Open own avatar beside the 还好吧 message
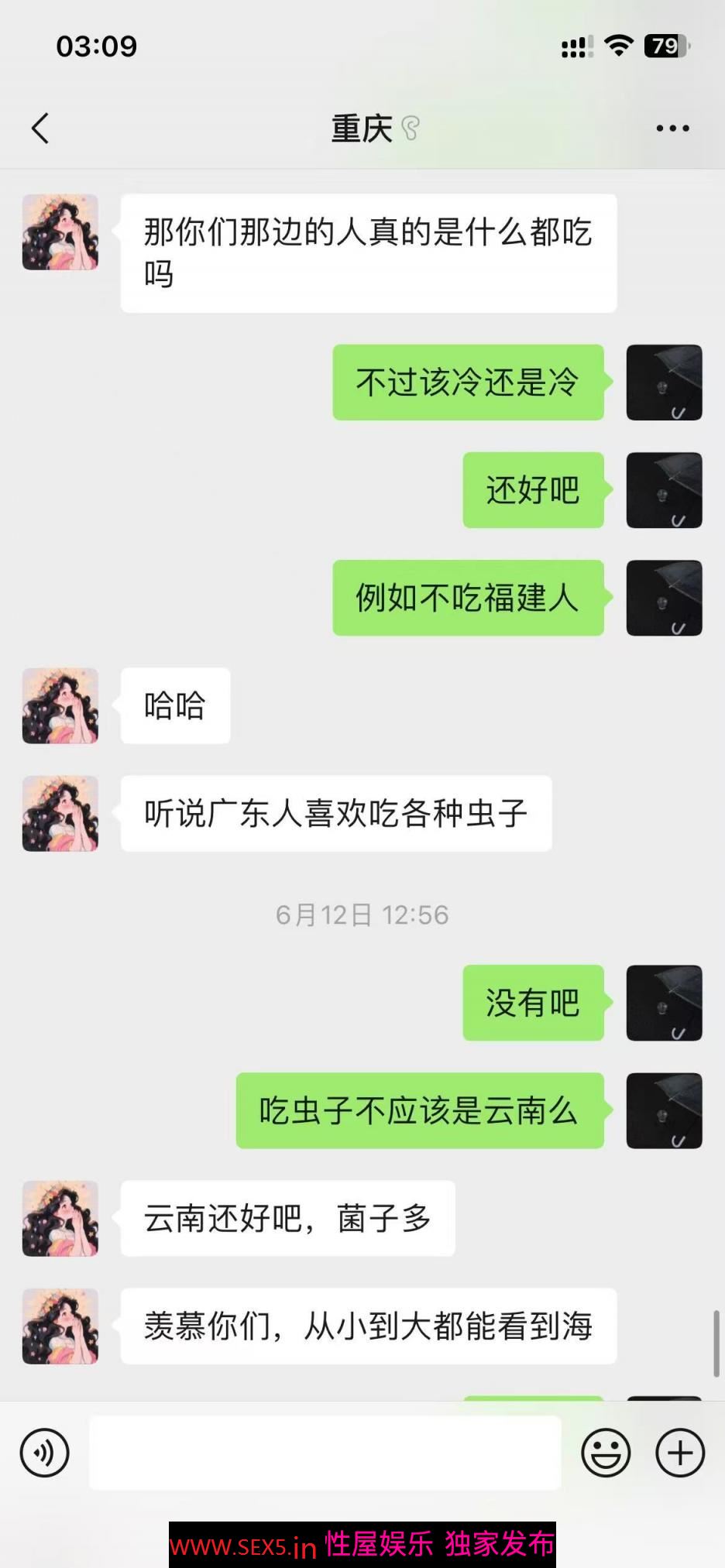 [x=664, y=490]
